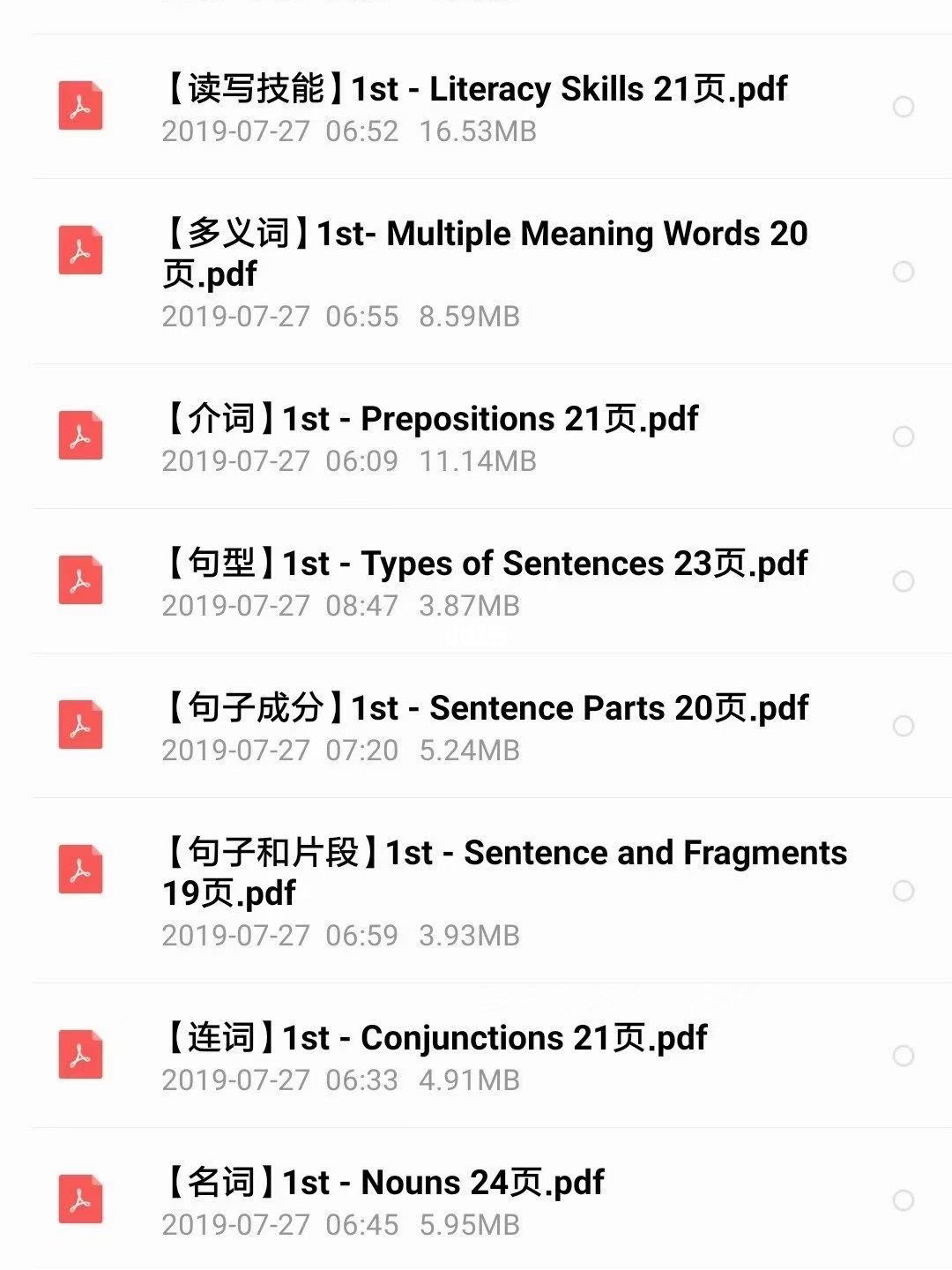Select the Prepositions file radio button
The width and height of the screenshot is (952, 1270).
click(x=904, y=437)
